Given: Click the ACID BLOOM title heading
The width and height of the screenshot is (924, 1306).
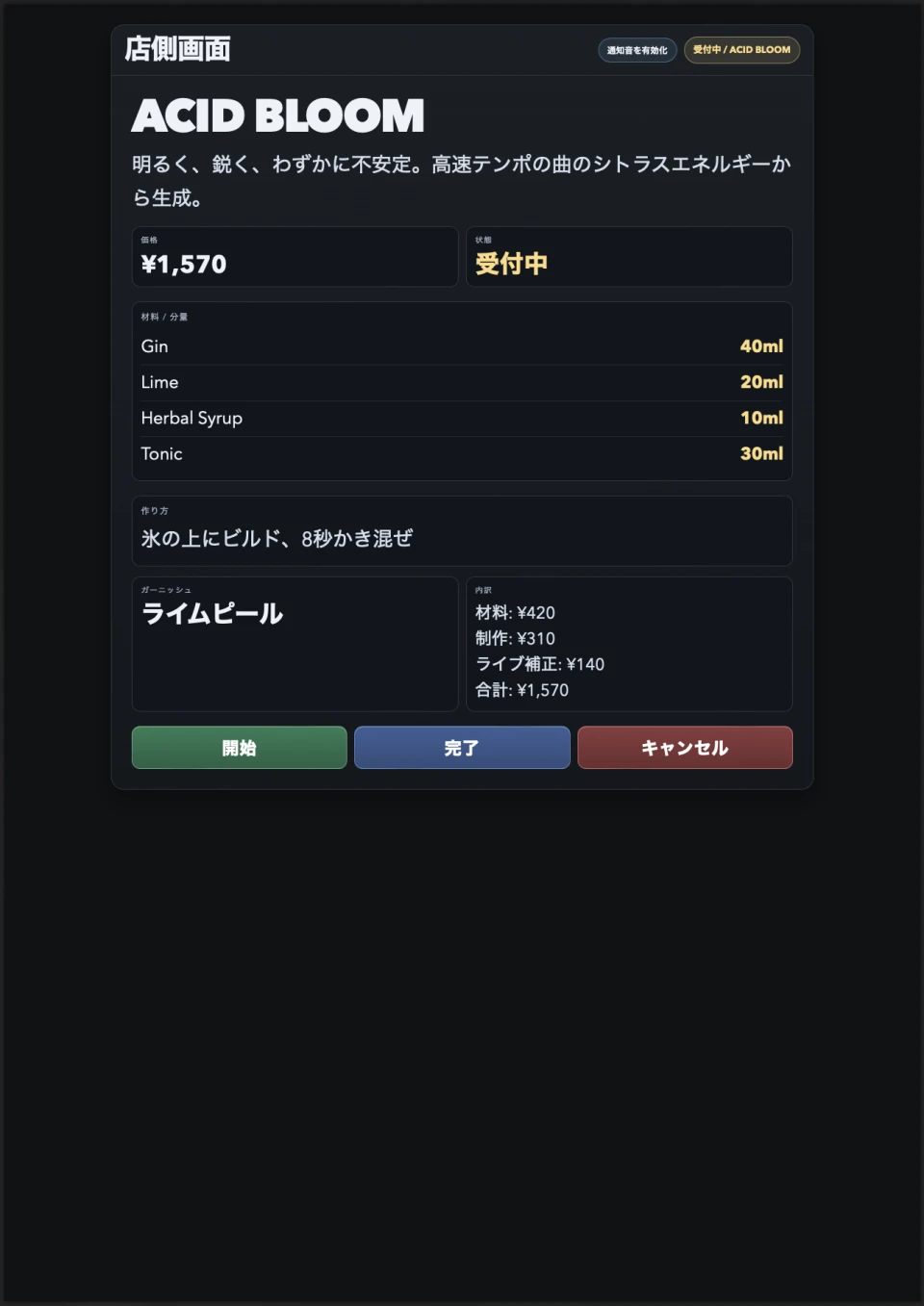Looking at the screenshot, I should tap(279, 115).
